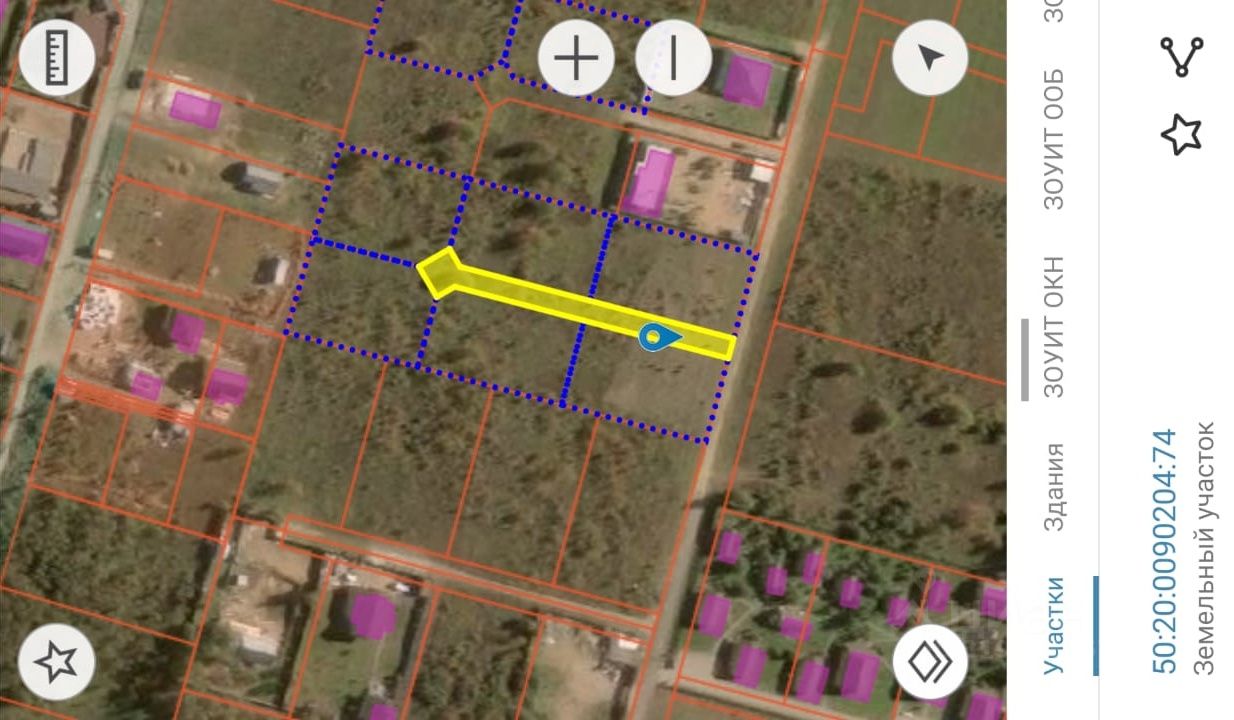
Task: Center the map on my location
Action: click(930, 57)
